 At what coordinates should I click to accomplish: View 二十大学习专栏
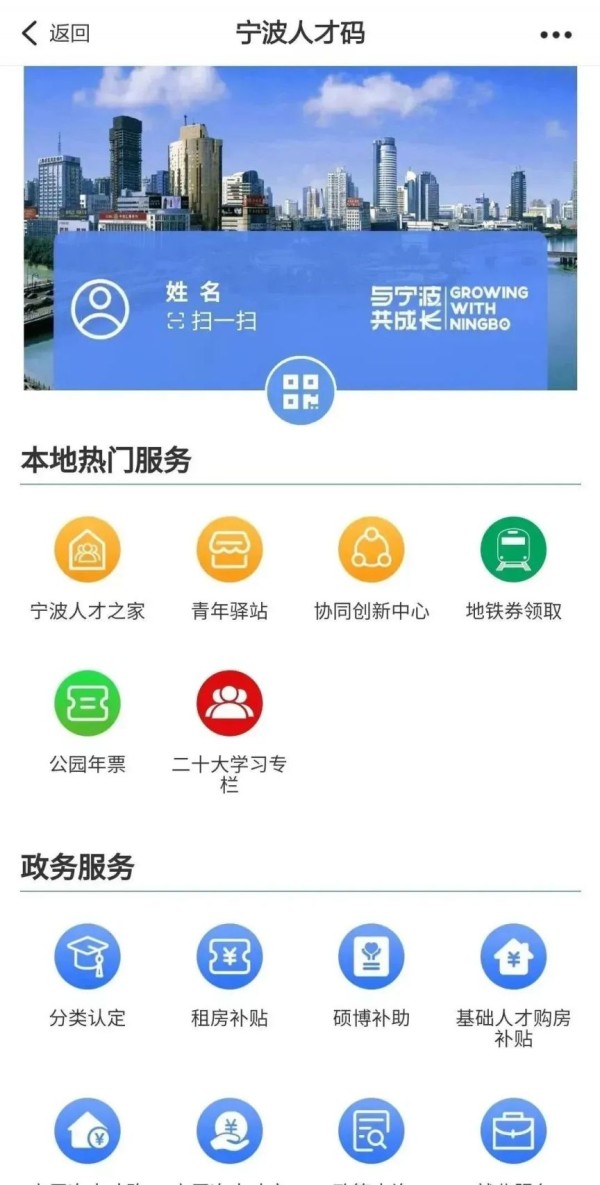click(229, 704)
